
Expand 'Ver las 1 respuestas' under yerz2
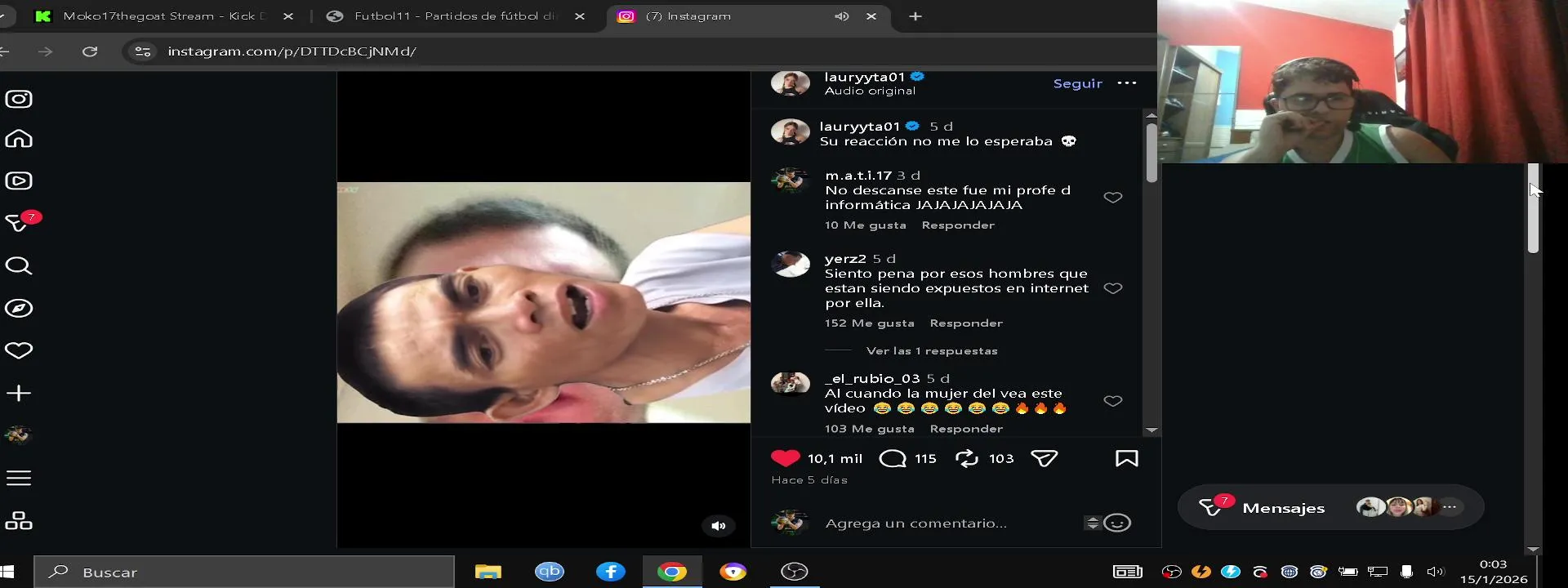932,351
